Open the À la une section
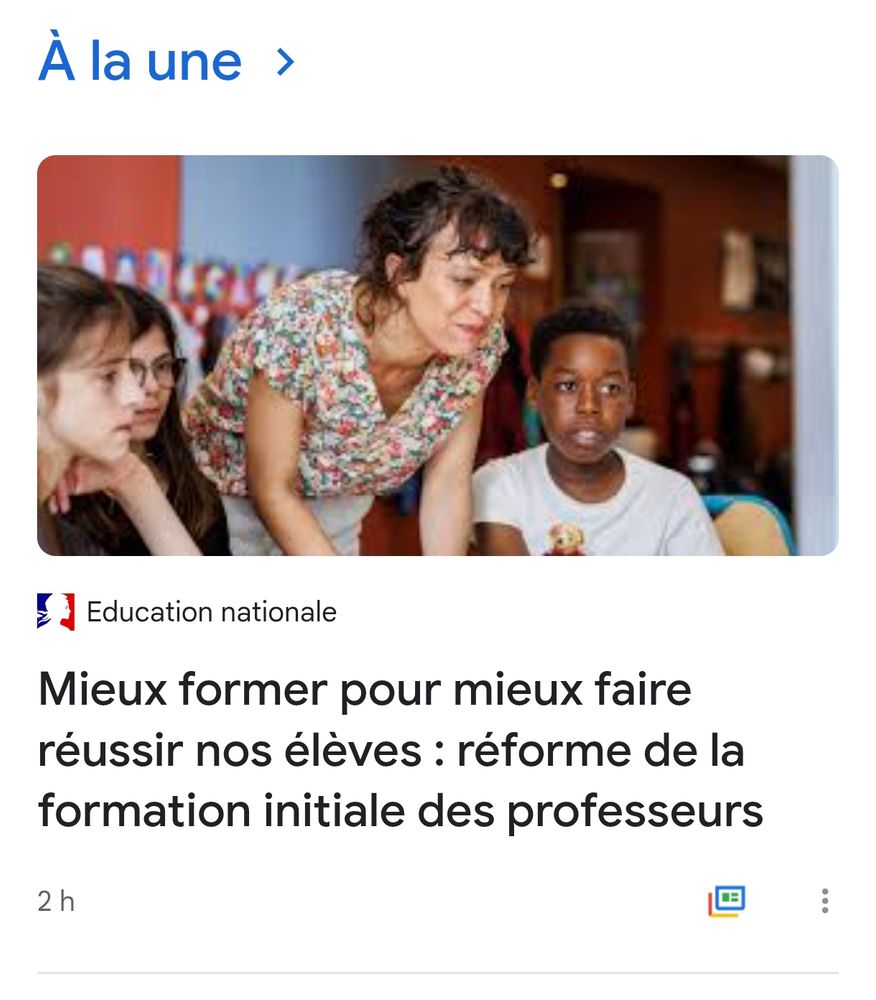 (165, 62)
